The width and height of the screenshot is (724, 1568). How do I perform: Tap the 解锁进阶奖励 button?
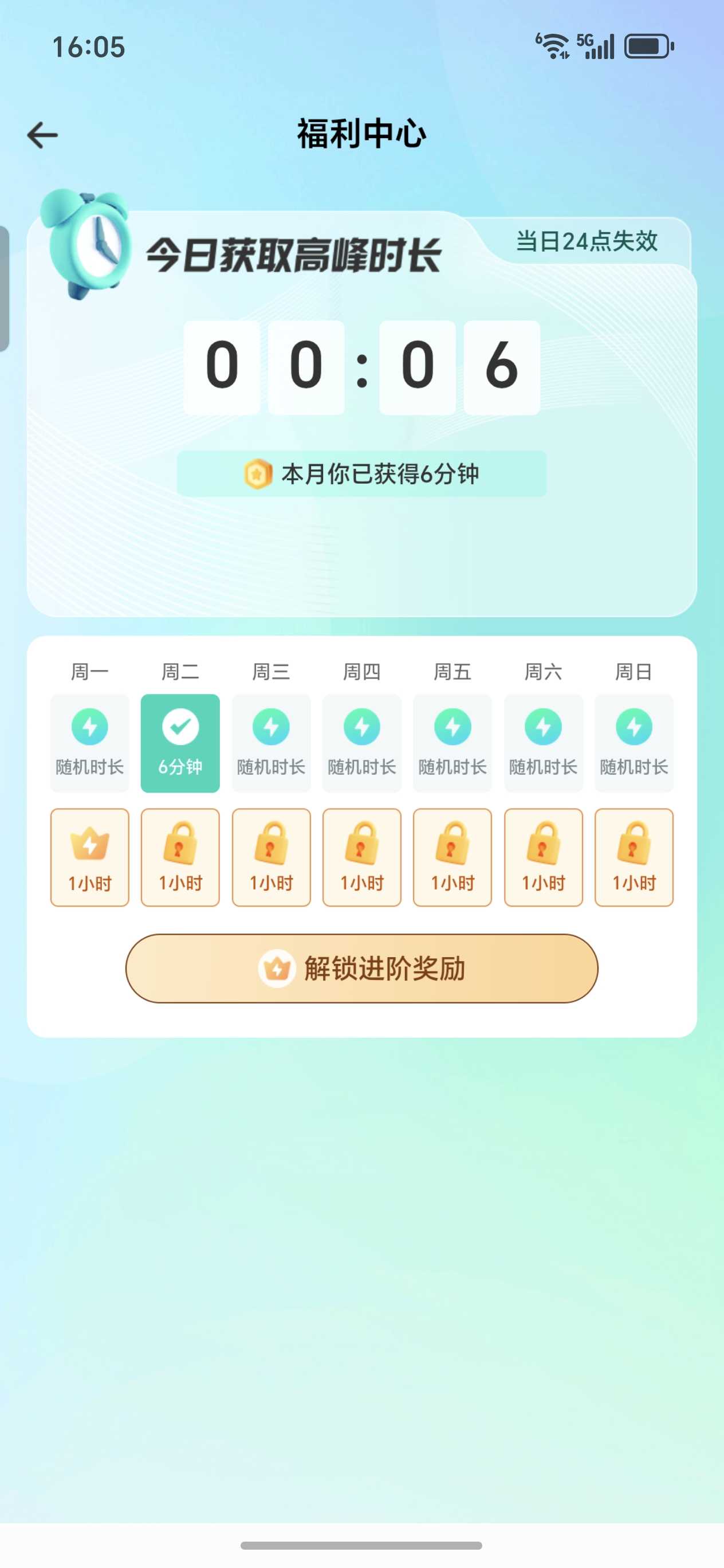pyautogui.click(x=361, y=968)
